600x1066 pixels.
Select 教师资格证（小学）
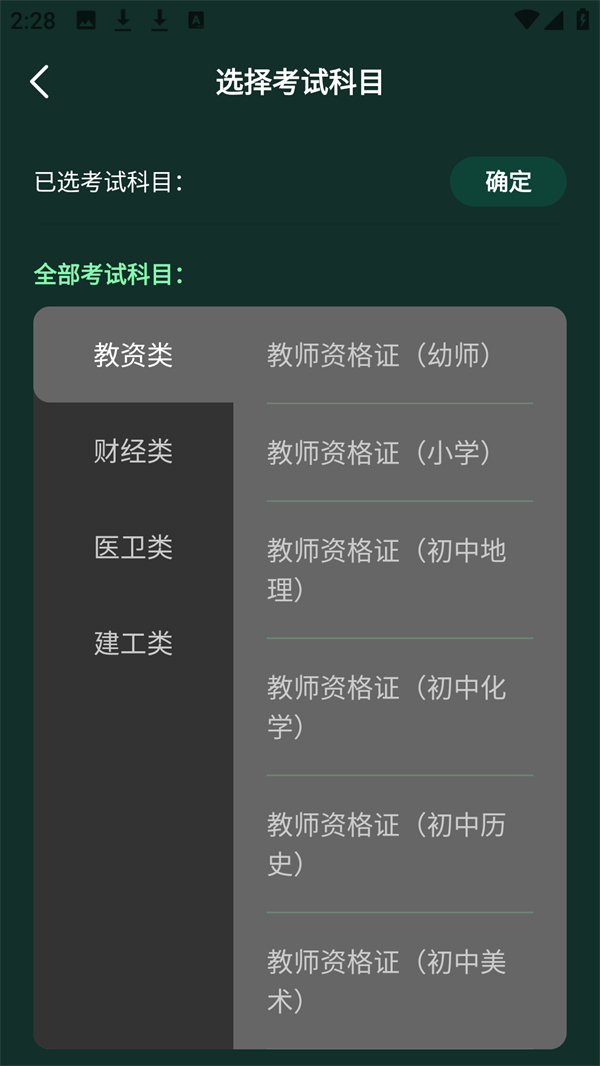point(399,453)
